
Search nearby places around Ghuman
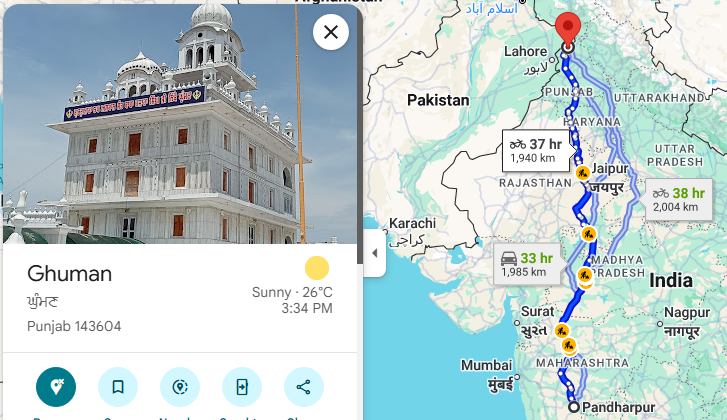tap(180, 388)
